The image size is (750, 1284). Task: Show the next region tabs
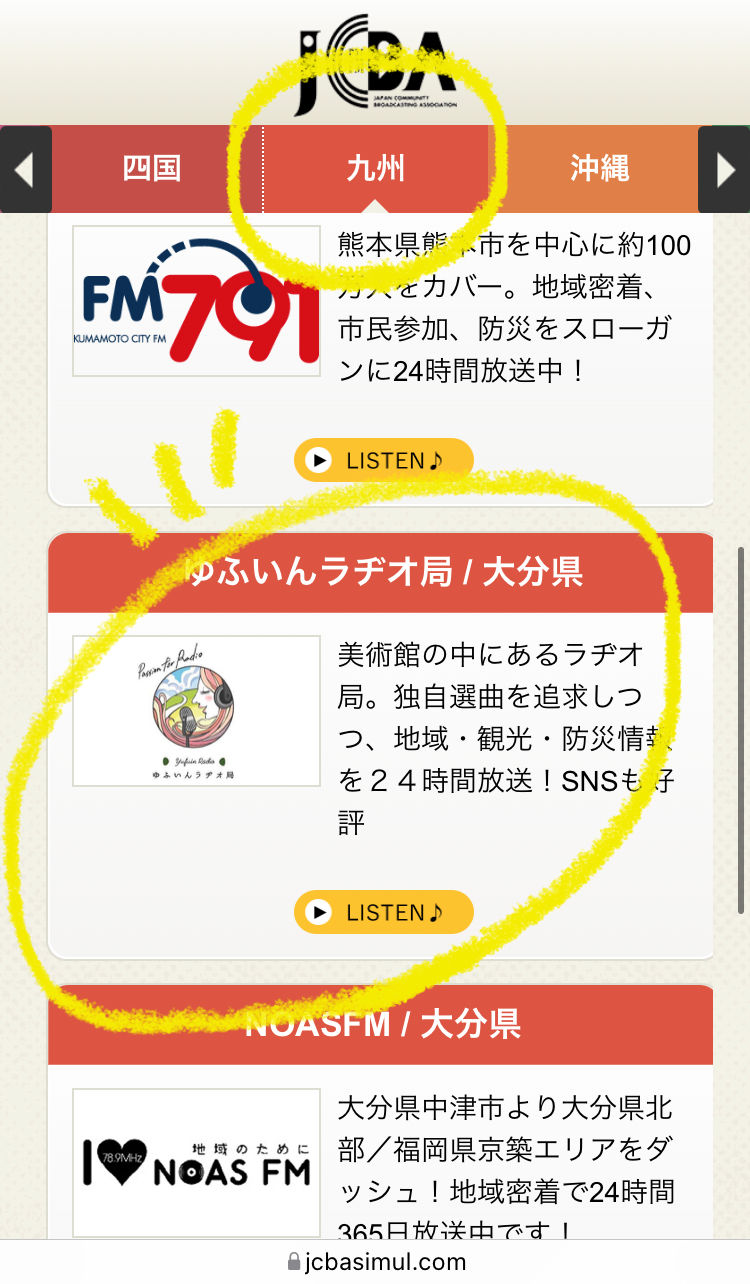(x=724, y=169)
